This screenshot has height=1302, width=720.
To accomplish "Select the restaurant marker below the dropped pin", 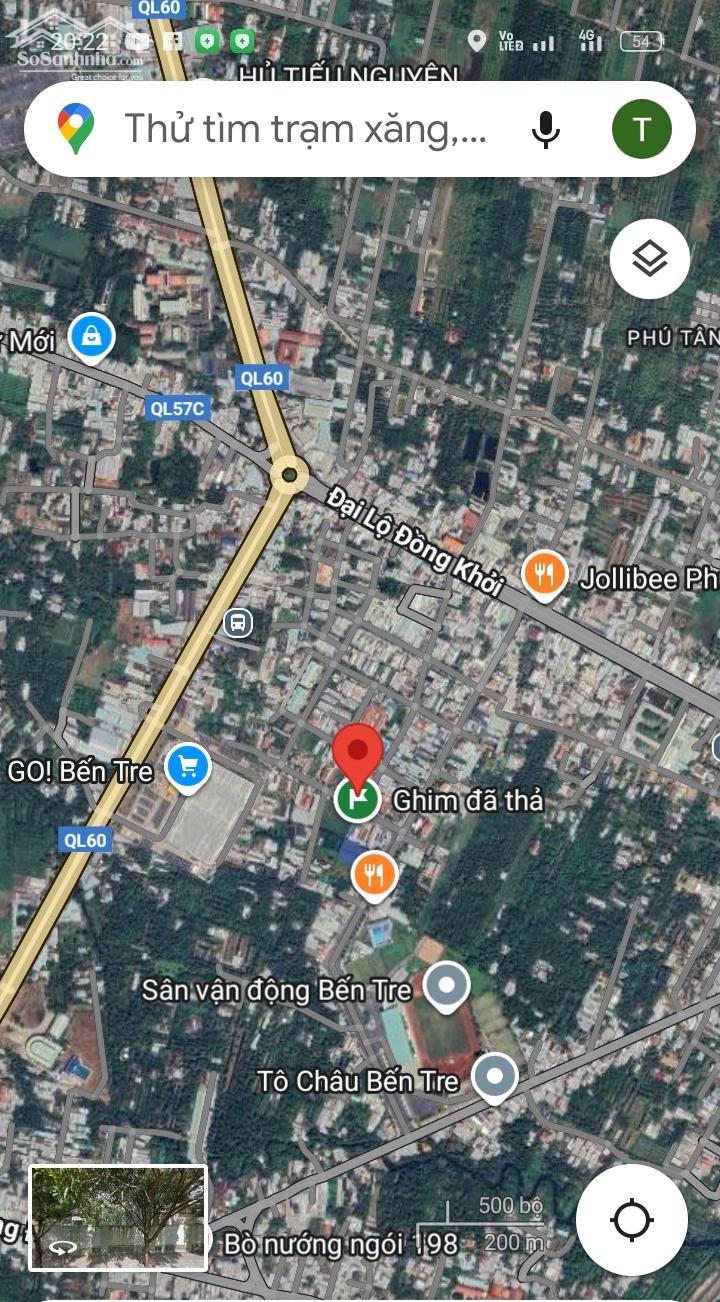I will [375, 876].
